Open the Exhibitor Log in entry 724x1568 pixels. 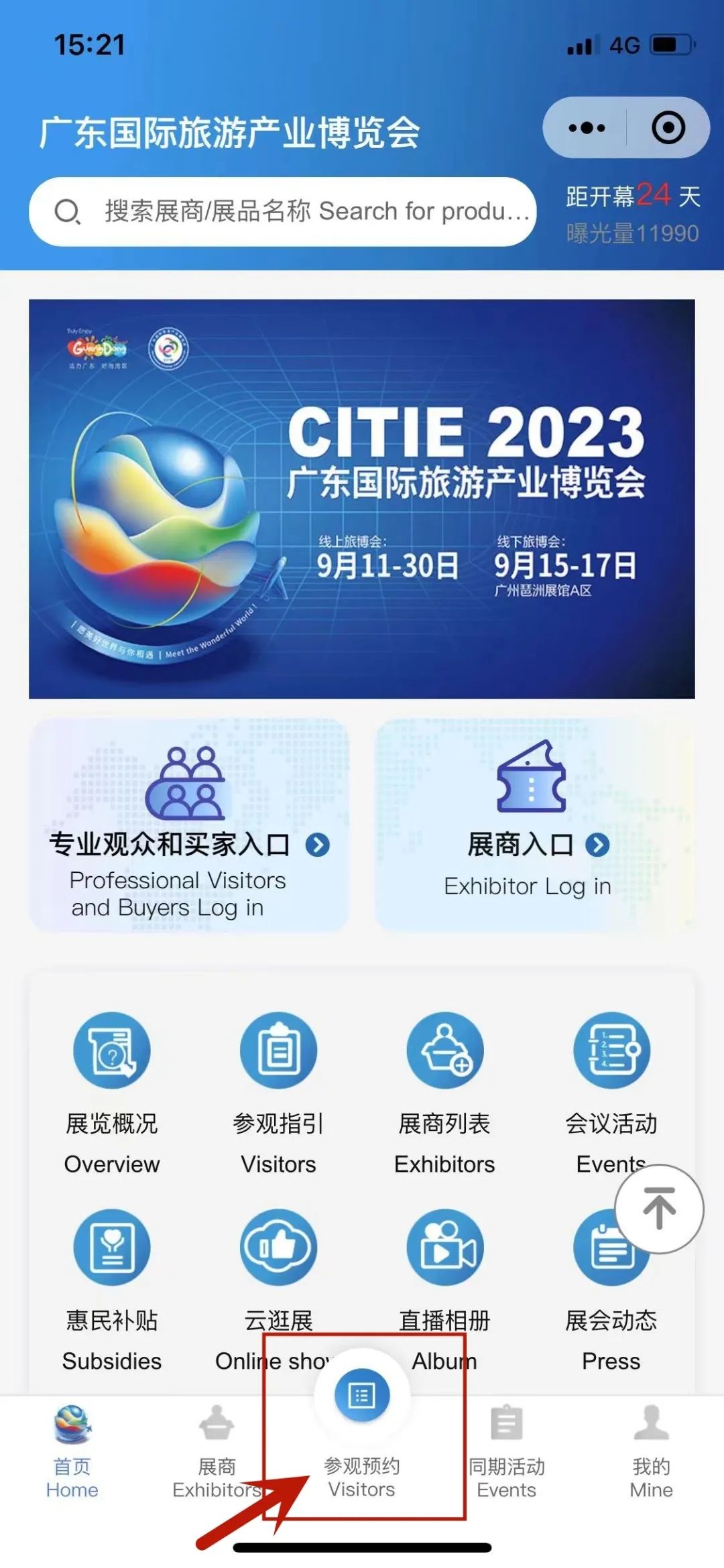534,827
